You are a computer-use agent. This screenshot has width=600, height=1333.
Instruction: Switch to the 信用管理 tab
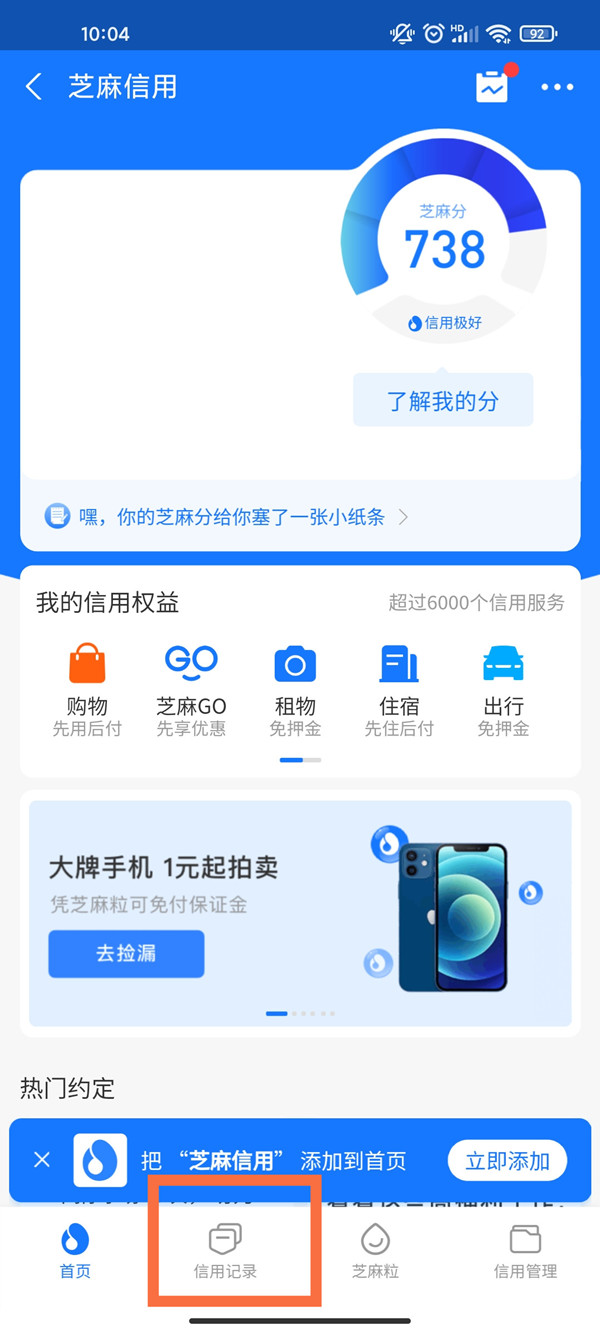pyautogui.click(x=525, y=1251)
